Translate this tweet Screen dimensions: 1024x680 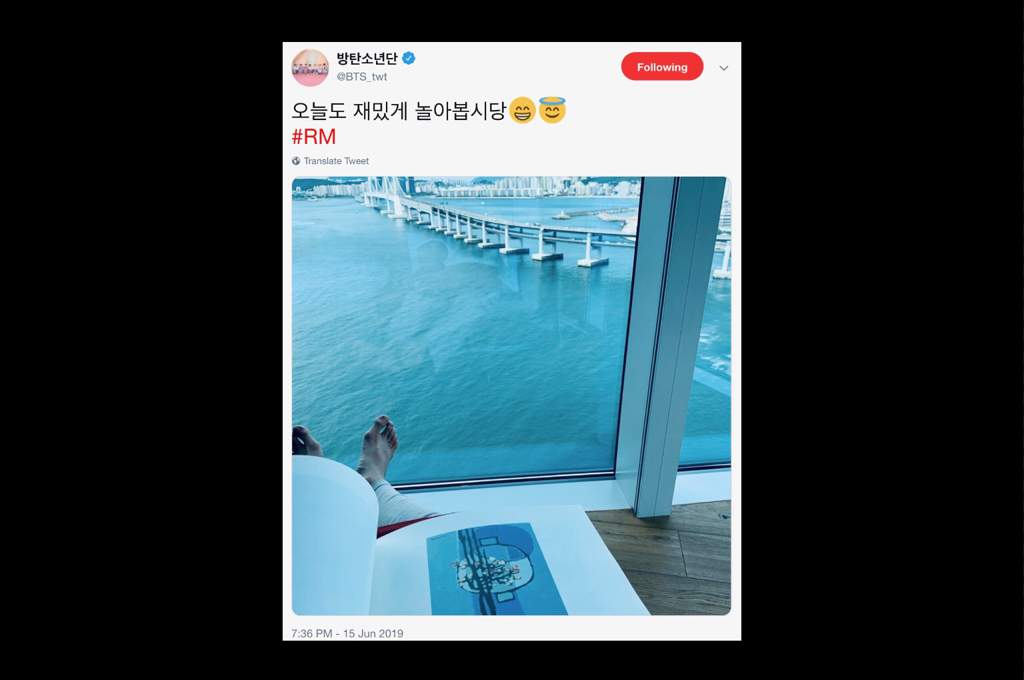[x=335, y=161]
